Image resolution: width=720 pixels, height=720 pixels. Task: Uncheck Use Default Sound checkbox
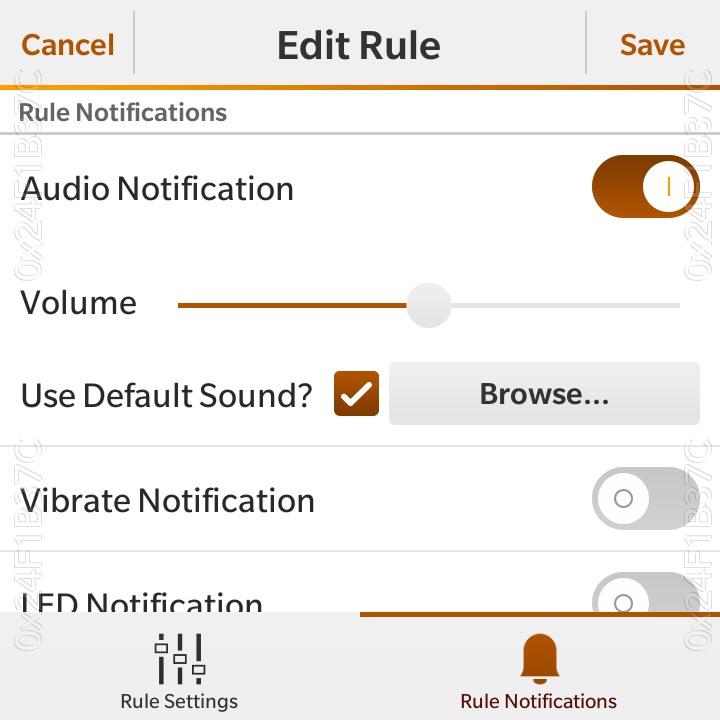356,394
